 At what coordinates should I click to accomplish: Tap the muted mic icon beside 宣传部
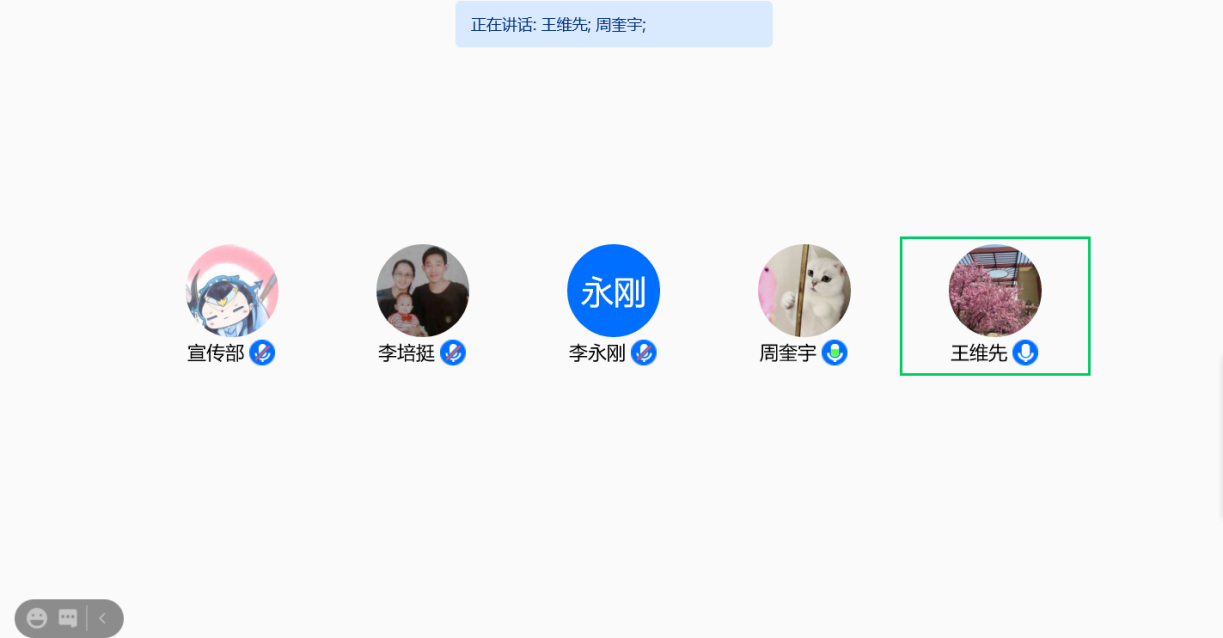click(x=262, y=353)
